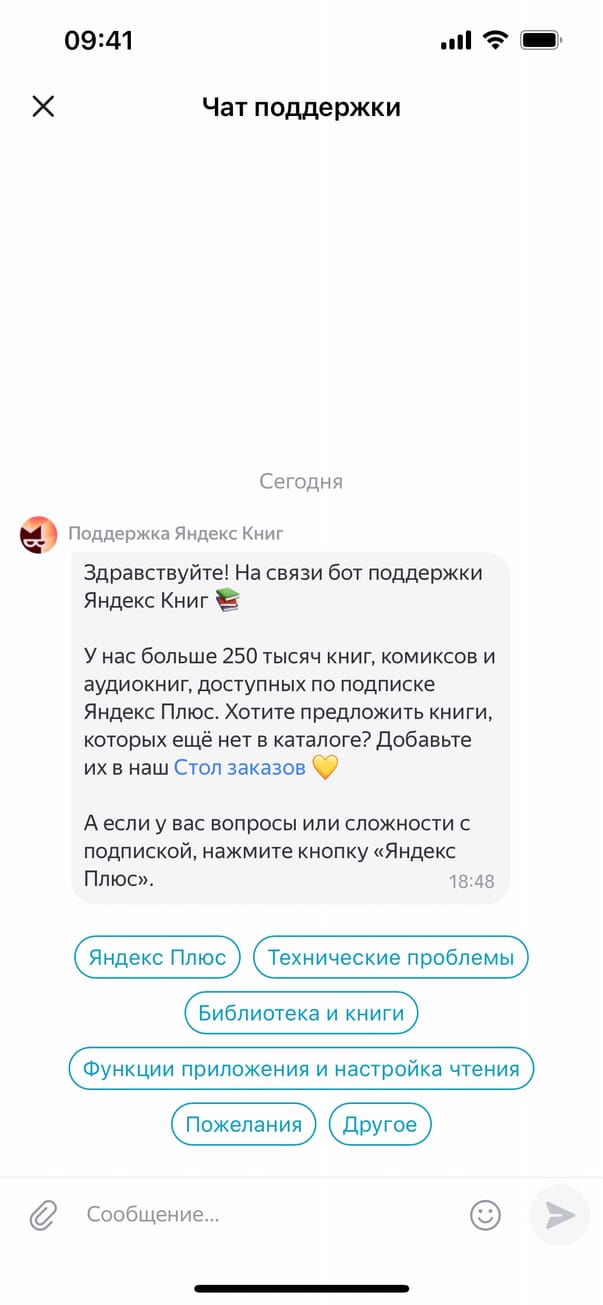
Task: Select Функции приложения и настройка чтения
Action: 301,1068
